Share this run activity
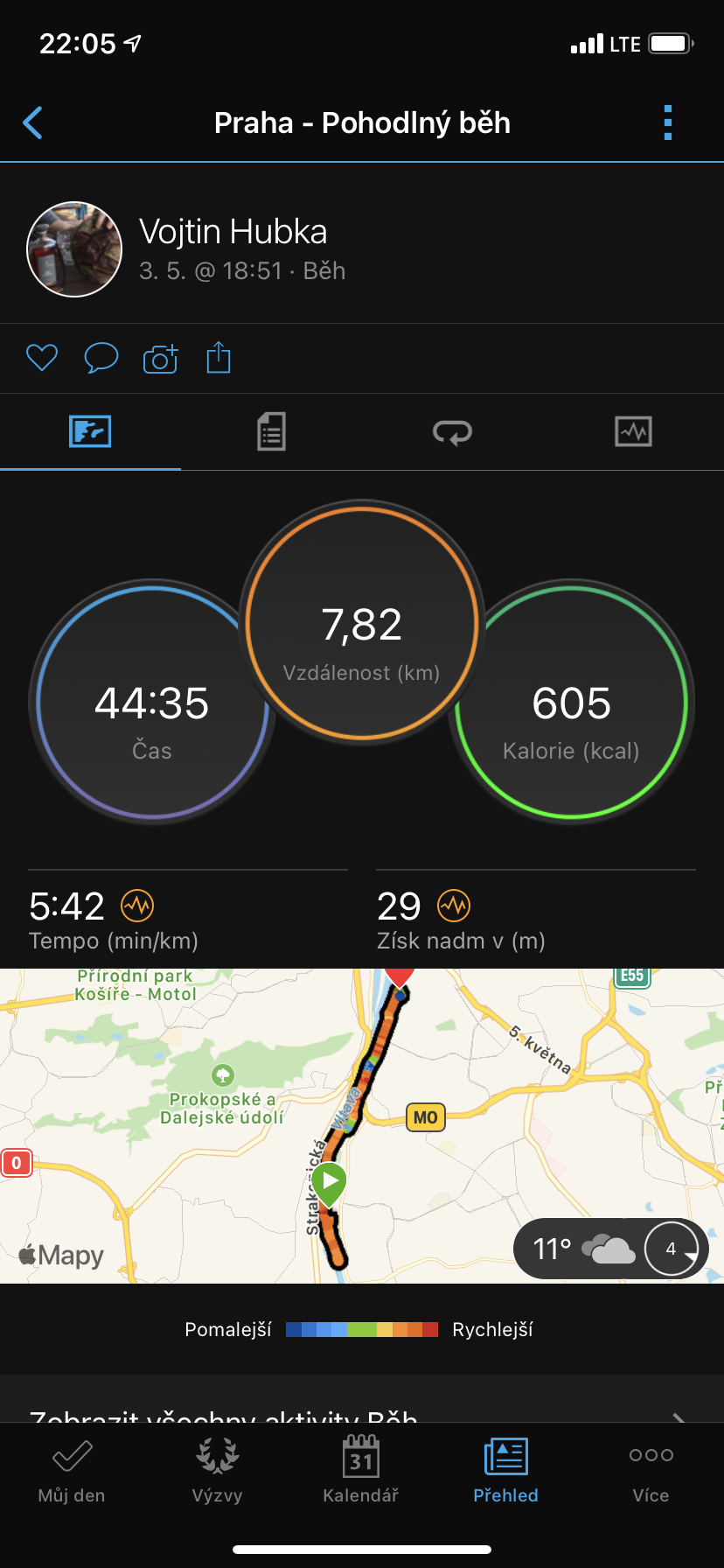 pos(219,357)
